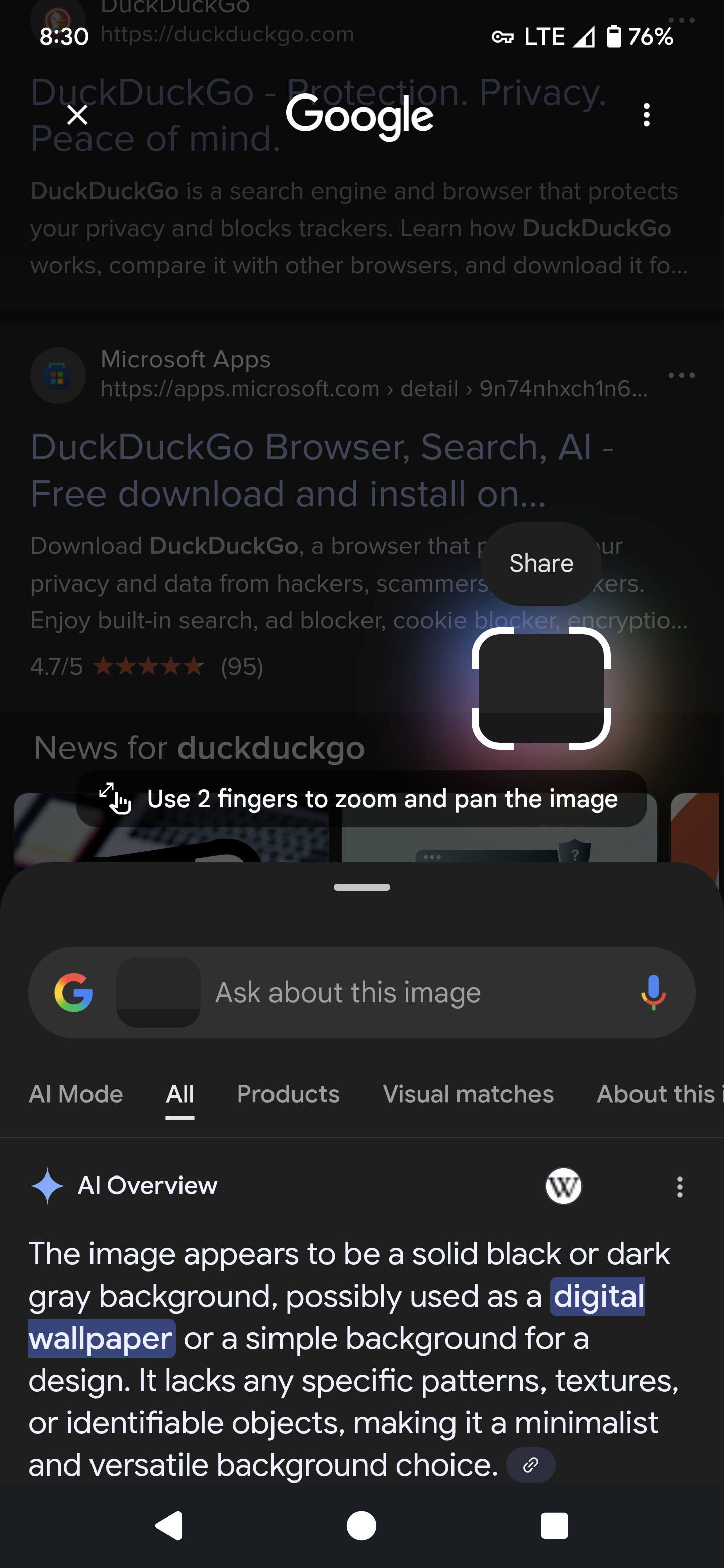724x1568 pixels.
Task: Focus the Ask about this image field
Action: [x=414, y=992]
